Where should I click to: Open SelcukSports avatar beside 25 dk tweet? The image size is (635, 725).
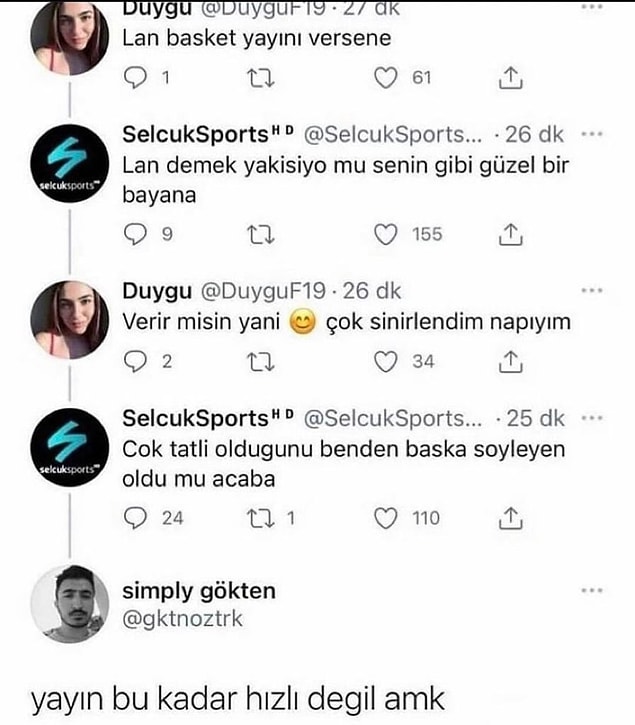tap(69, 449)
